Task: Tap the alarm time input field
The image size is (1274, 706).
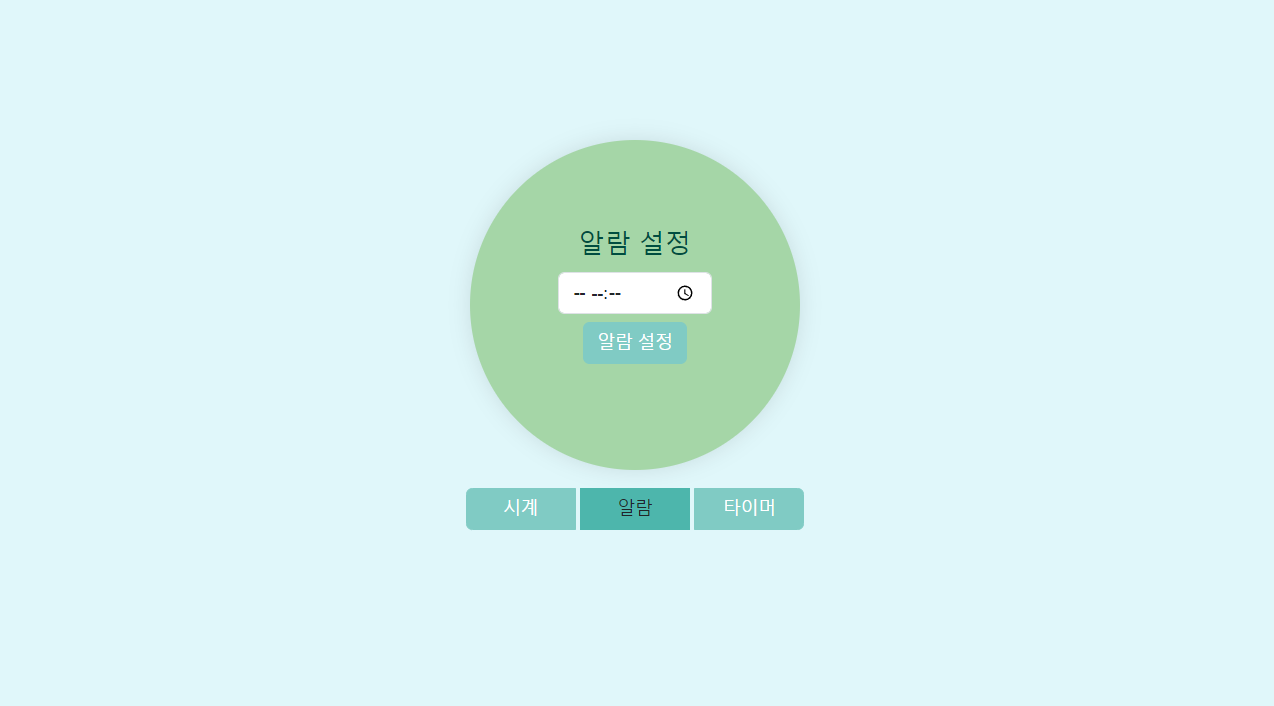Action: point(615,293)
